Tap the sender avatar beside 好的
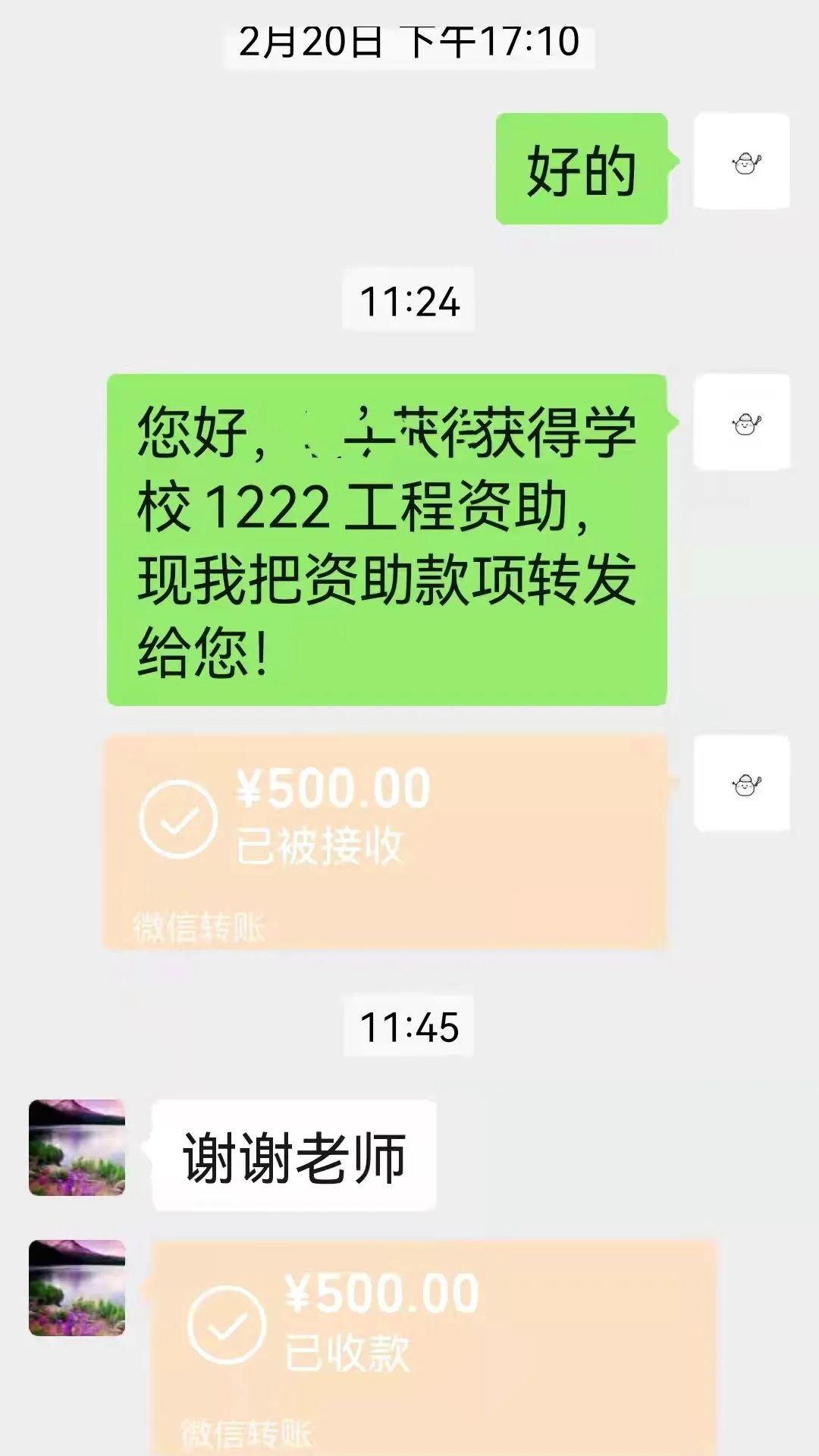 [x=742, y=162]
